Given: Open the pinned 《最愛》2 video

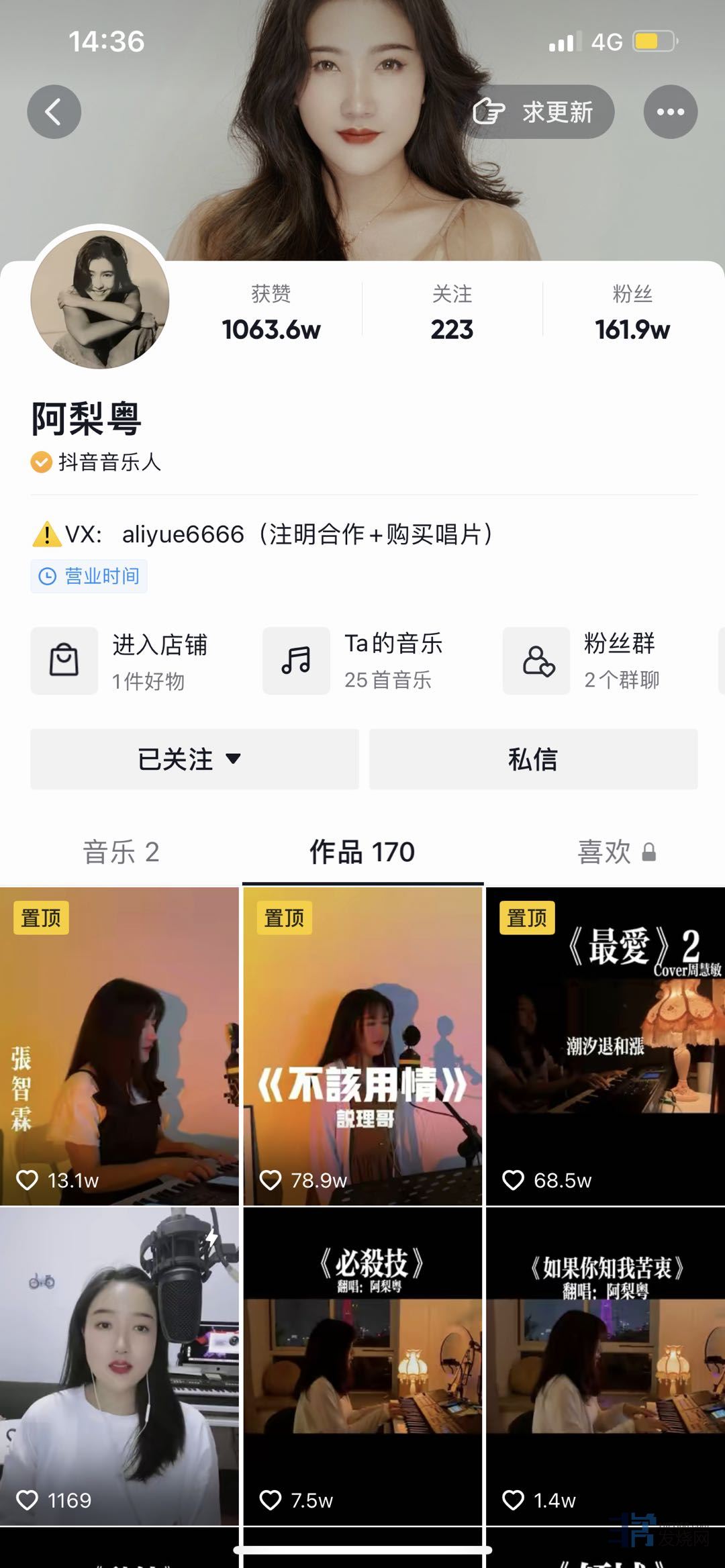Looking at the screenshot, I should coord(606,1046).
